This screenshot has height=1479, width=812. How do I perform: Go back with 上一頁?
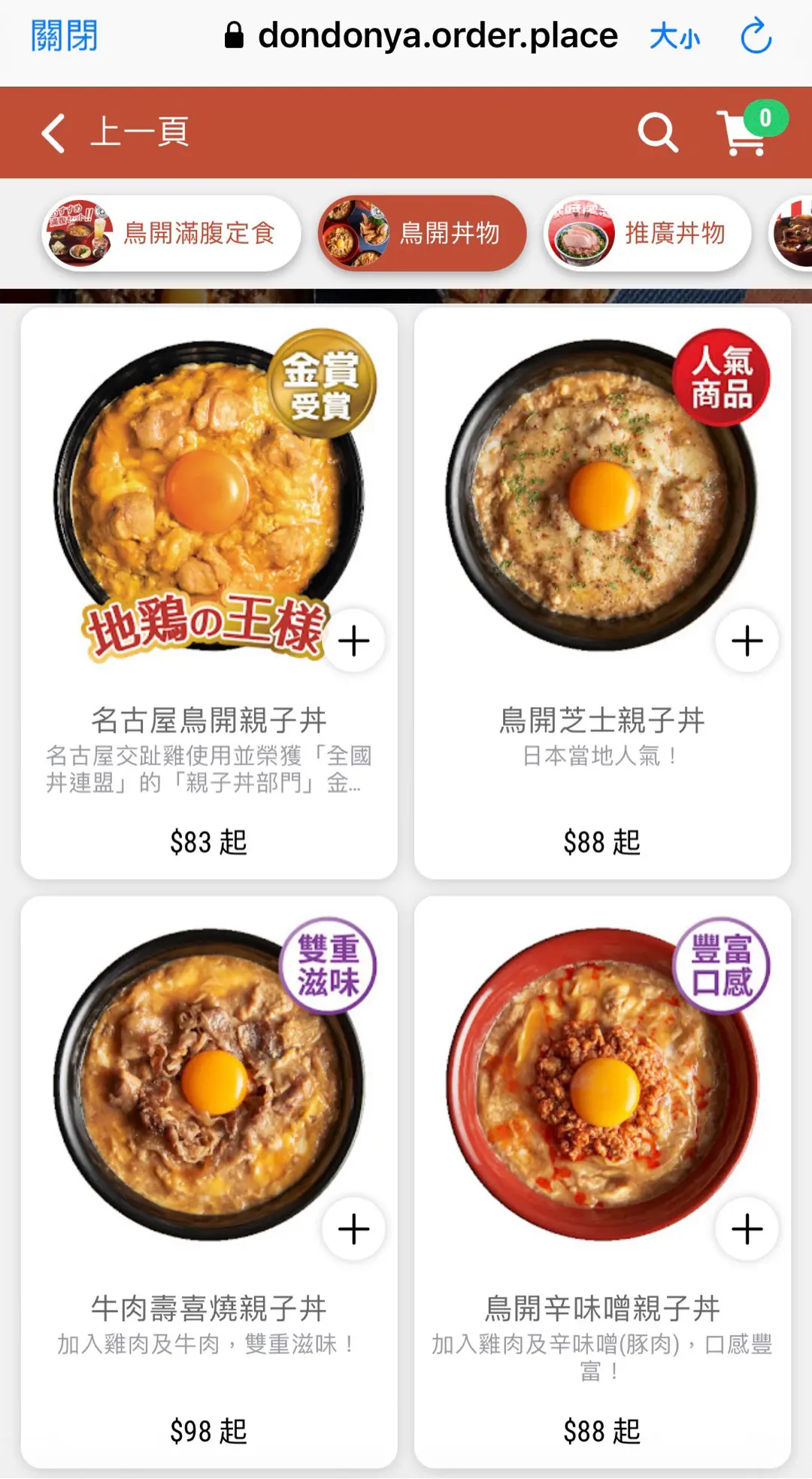click(x=114, y=132)
